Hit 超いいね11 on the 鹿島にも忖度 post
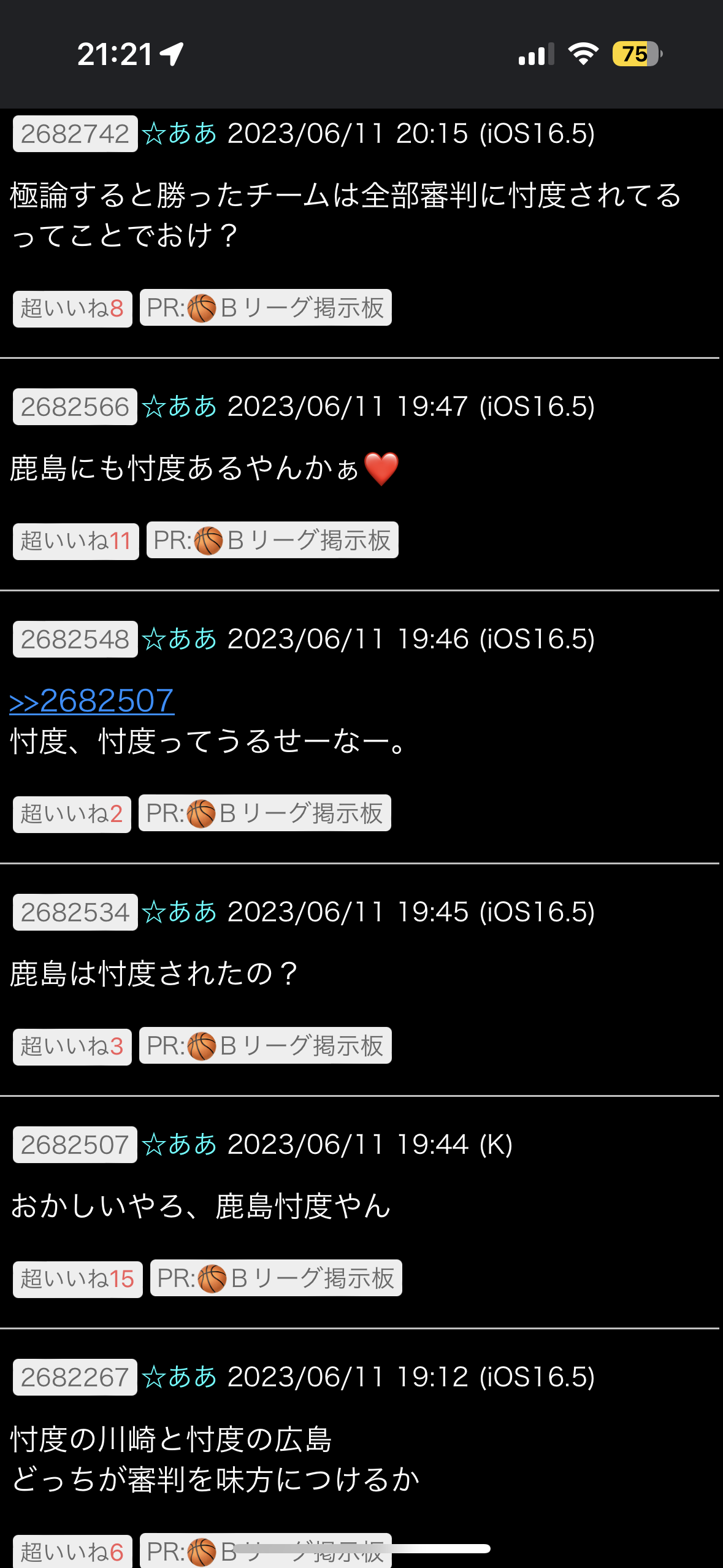 point(76,541)
